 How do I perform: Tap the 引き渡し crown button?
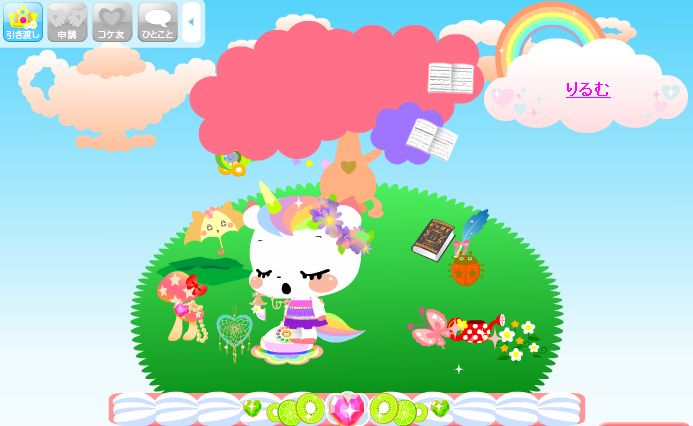click(x=23, y=22)
